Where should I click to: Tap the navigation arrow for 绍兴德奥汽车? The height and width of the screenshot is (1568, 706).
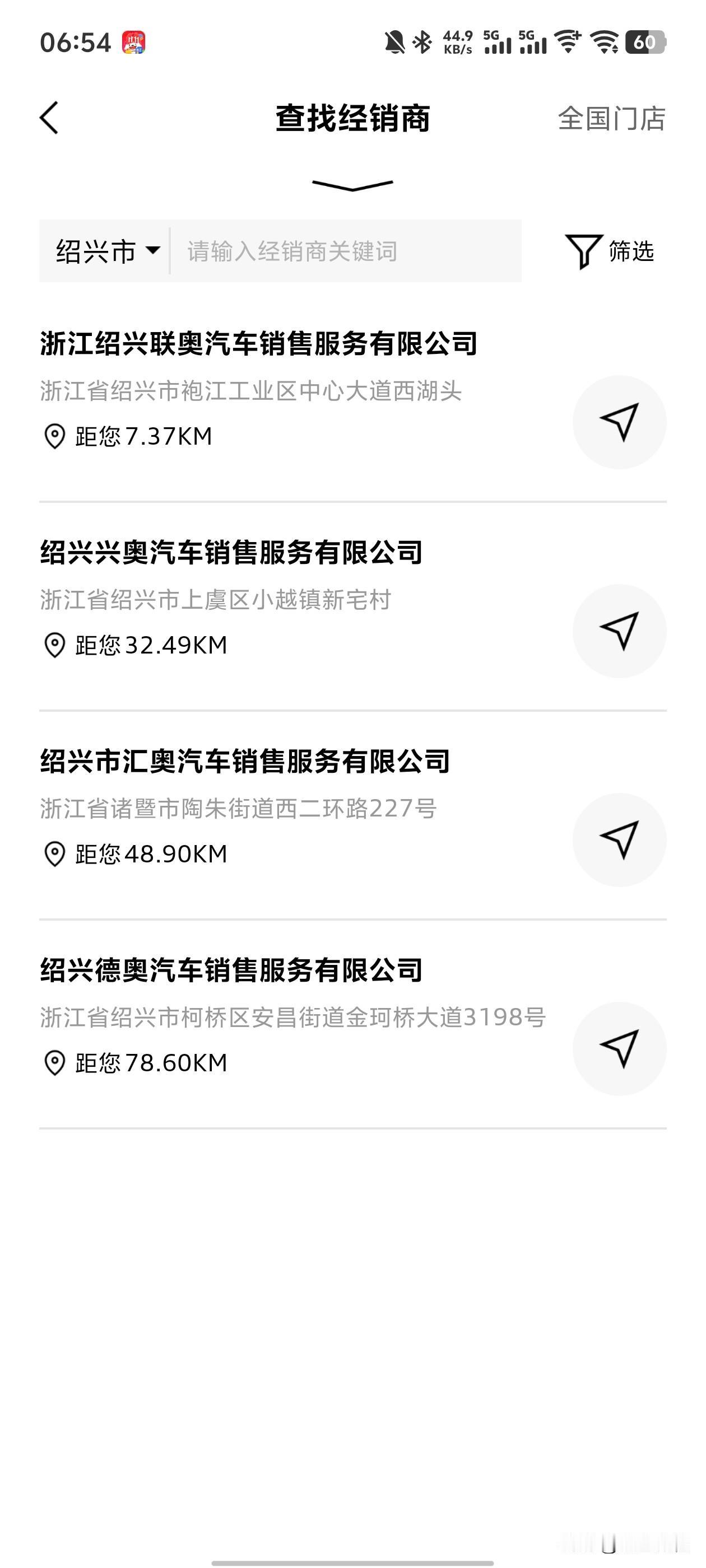(x=619, y=1048)
